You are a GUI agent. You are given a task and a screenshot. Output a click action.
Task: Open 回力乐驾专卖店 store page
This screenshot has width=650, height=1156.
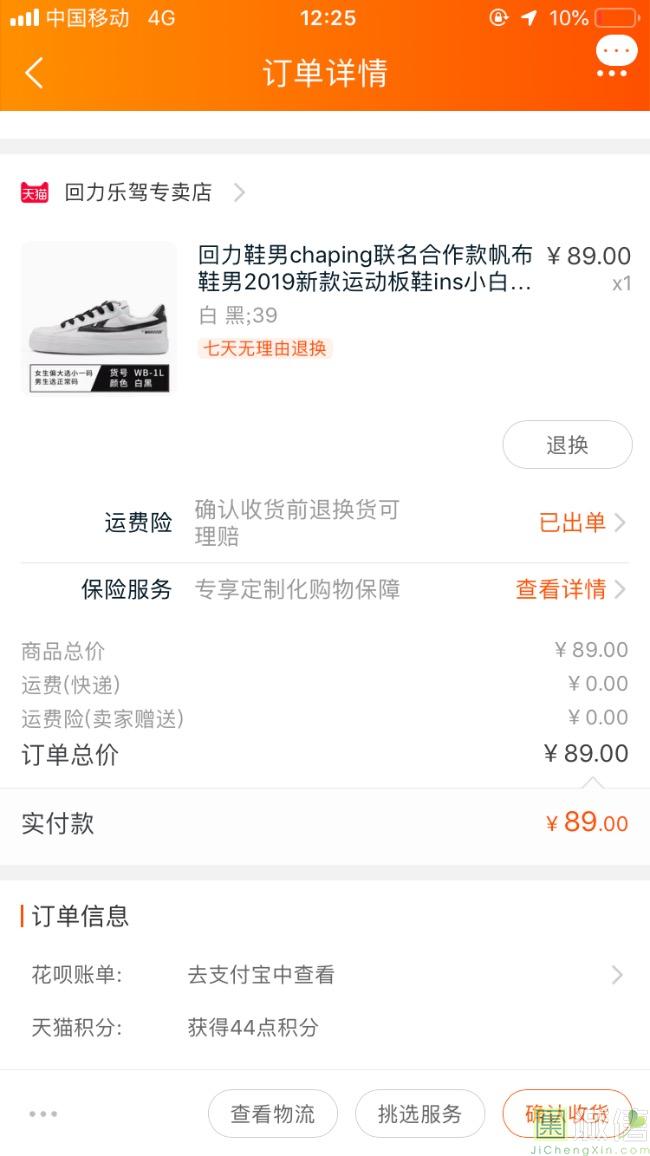click(x=138, y=192)
